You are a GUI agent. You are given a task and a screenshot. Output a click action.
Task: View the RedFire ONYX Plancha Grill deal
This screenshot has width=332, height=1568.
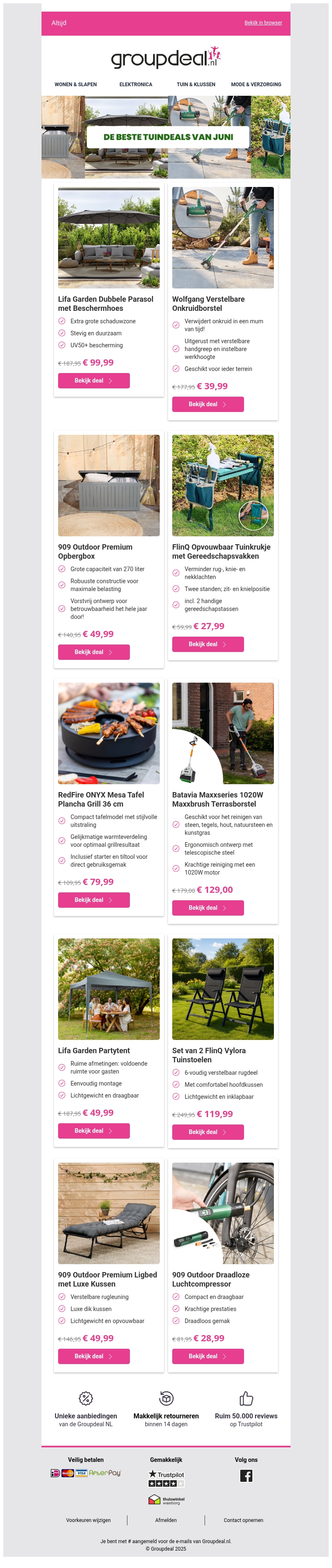pos(94,900)
